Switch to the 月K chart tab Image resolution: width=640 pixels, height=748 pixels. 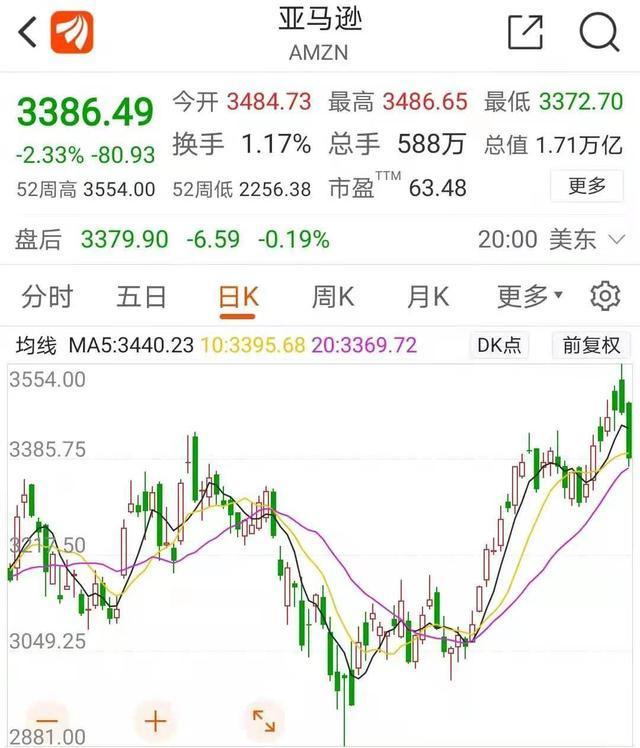coord(428,297)
